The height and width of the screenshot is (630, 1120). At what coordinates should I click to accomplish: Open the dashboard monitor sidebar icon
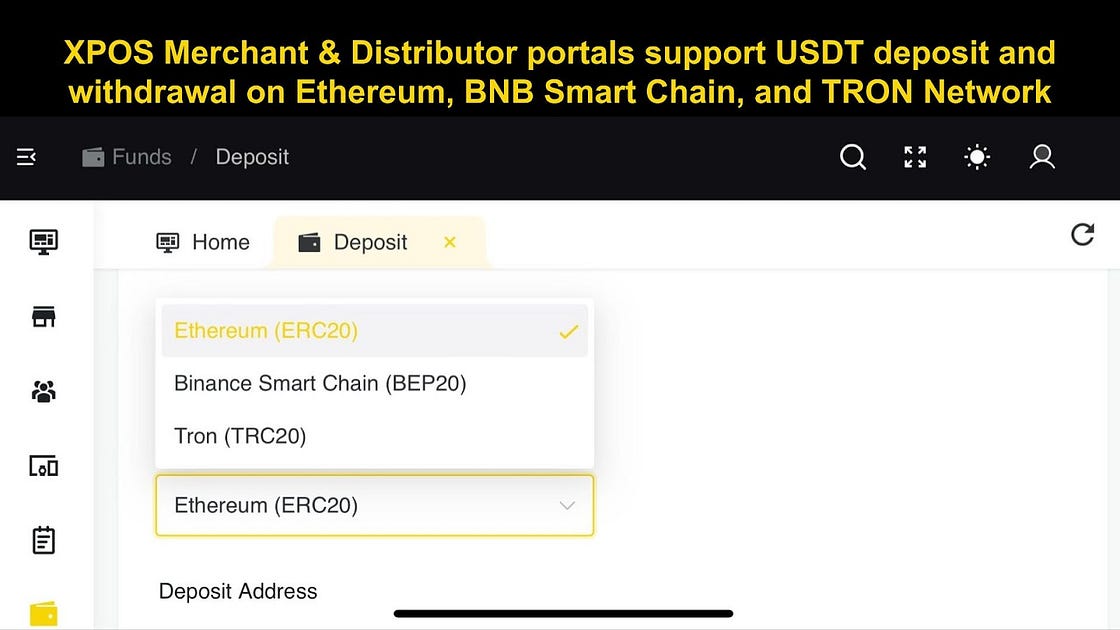pos(44,241)
